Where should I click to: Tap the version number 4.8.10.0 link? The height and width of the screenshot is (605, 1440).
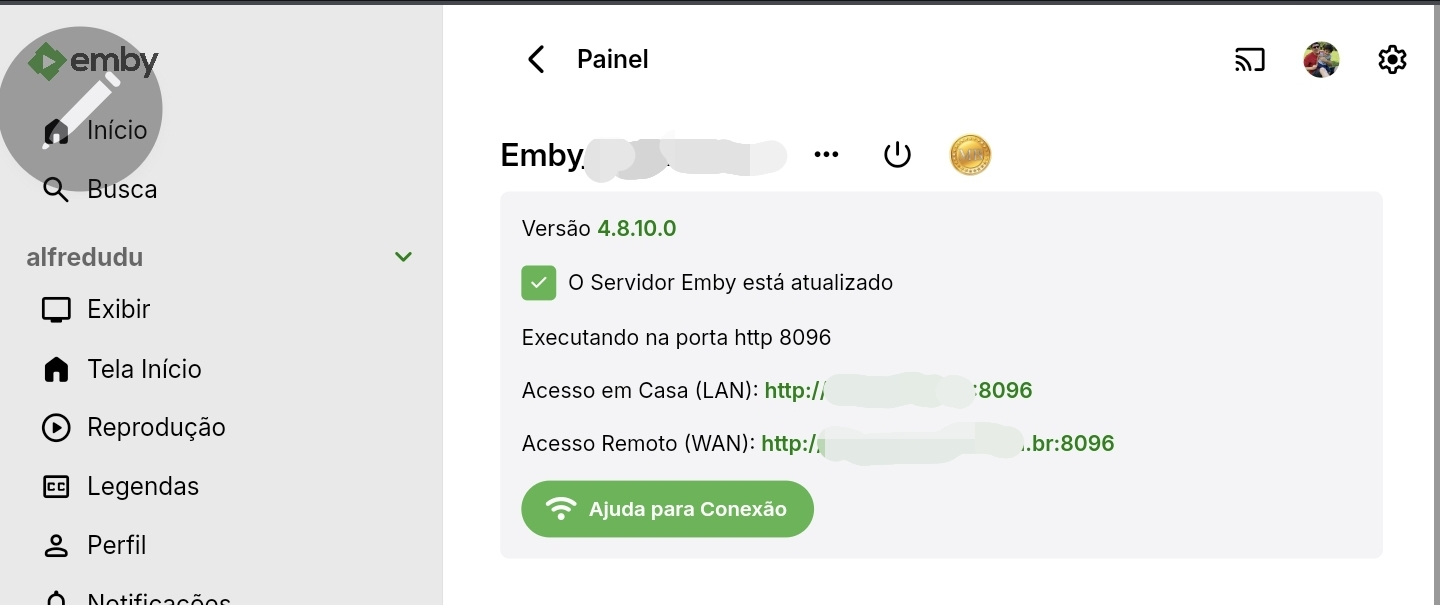click(636, 229)
